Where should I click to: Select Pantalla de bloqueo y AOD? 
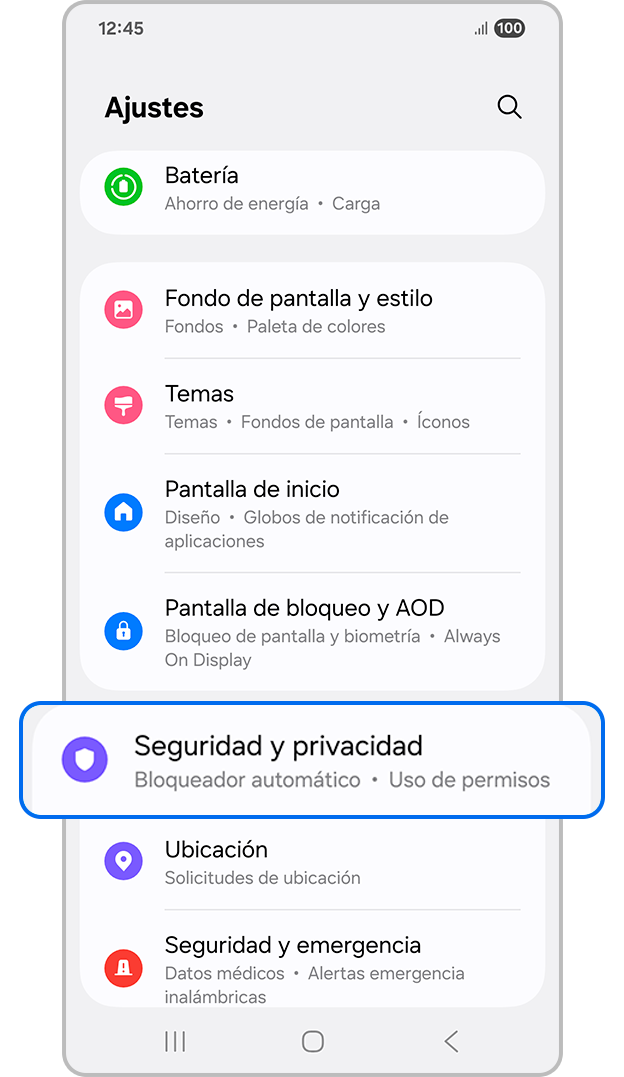312,632
